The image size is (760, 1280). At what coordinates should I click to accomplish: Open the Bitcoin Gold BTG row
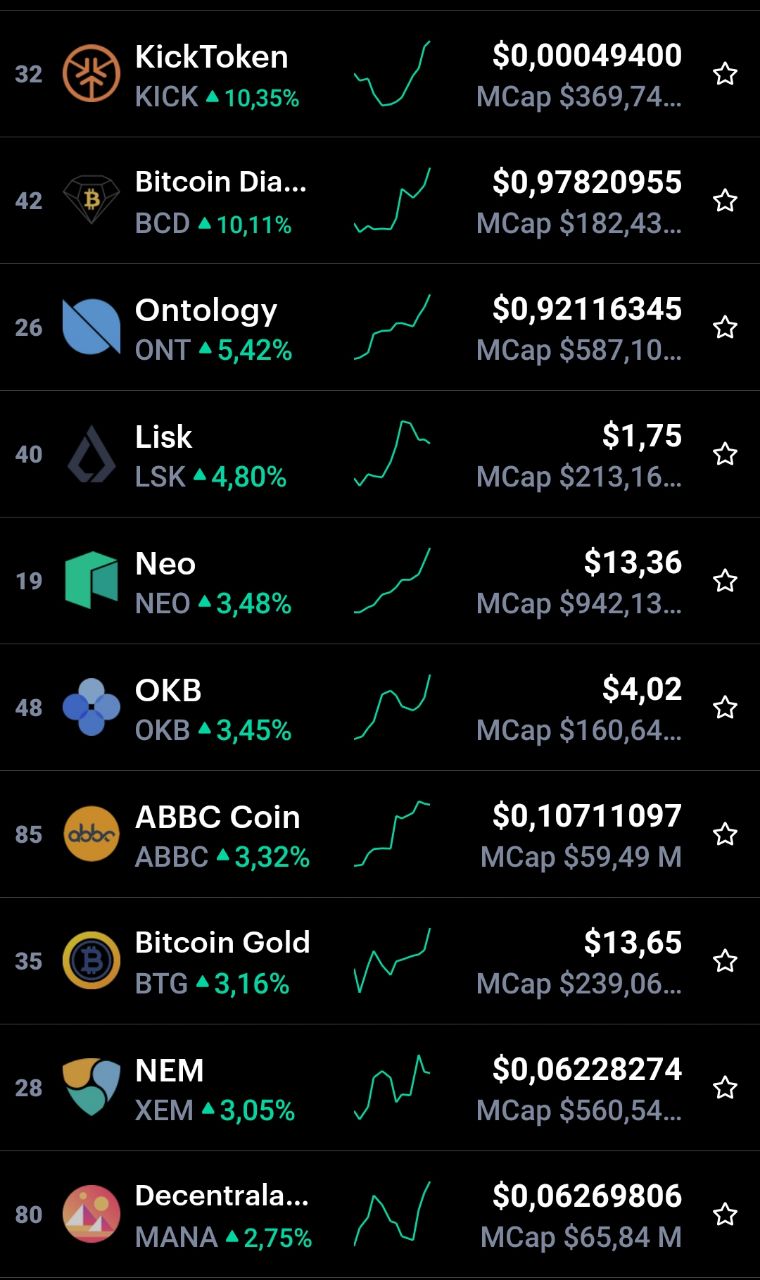coord(380,961)
